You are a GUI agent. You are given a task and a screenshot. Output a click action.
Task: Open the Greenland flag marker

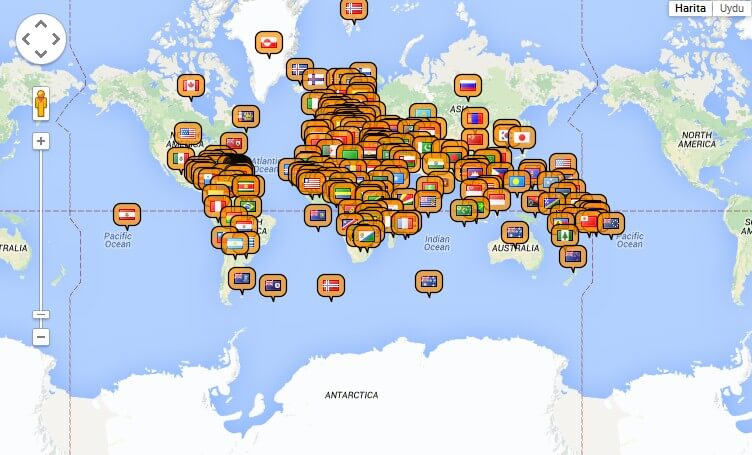point(269,42)
